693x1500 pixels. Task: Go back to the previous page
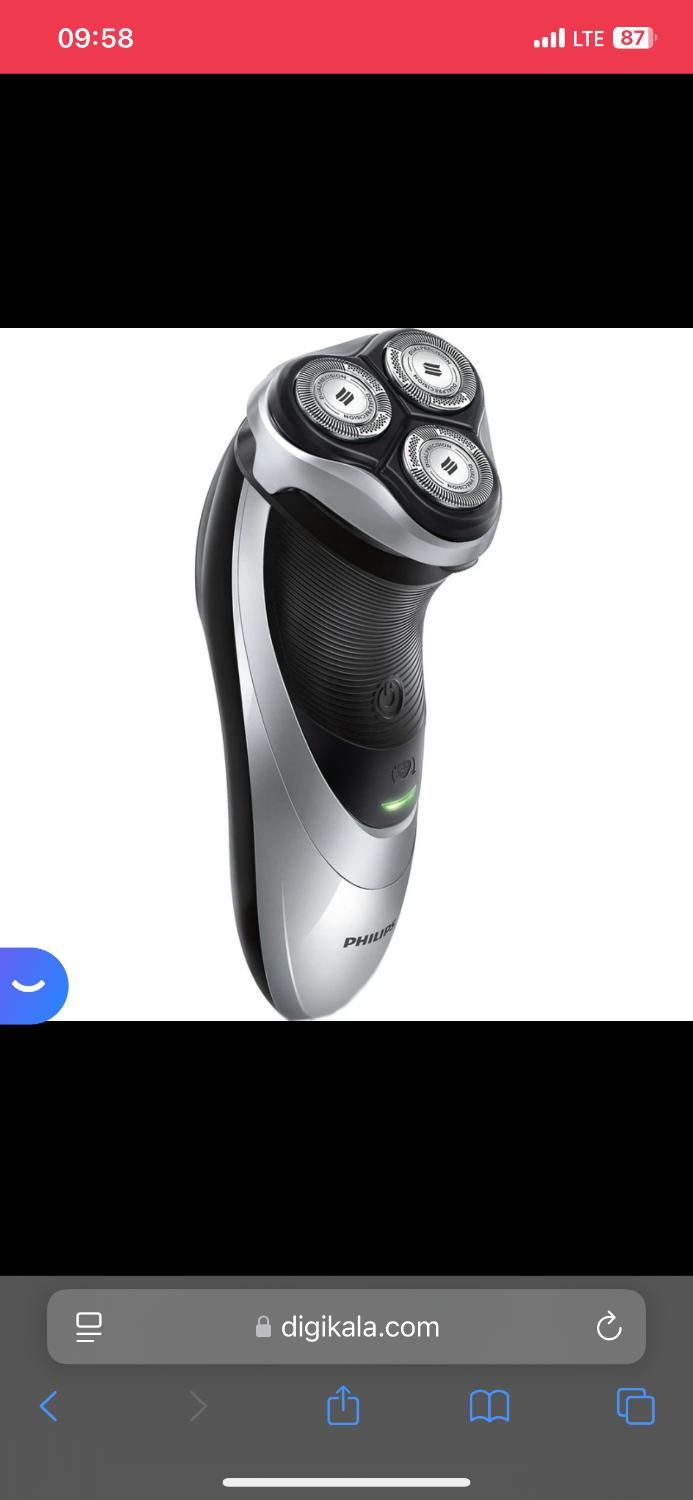tap(49, 1407)
